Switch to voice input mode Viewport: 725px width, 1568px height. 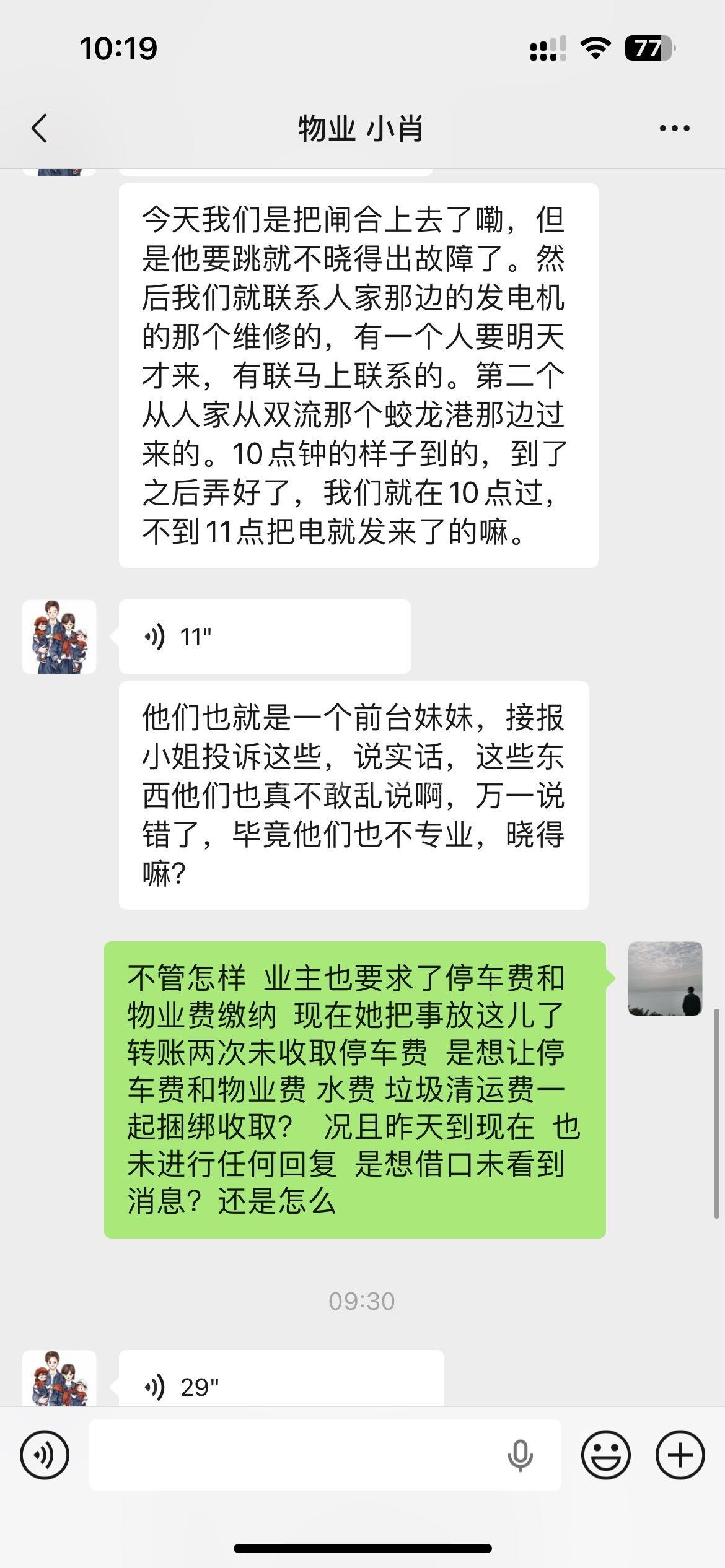pyautogui.click(x=45, y=1455)
